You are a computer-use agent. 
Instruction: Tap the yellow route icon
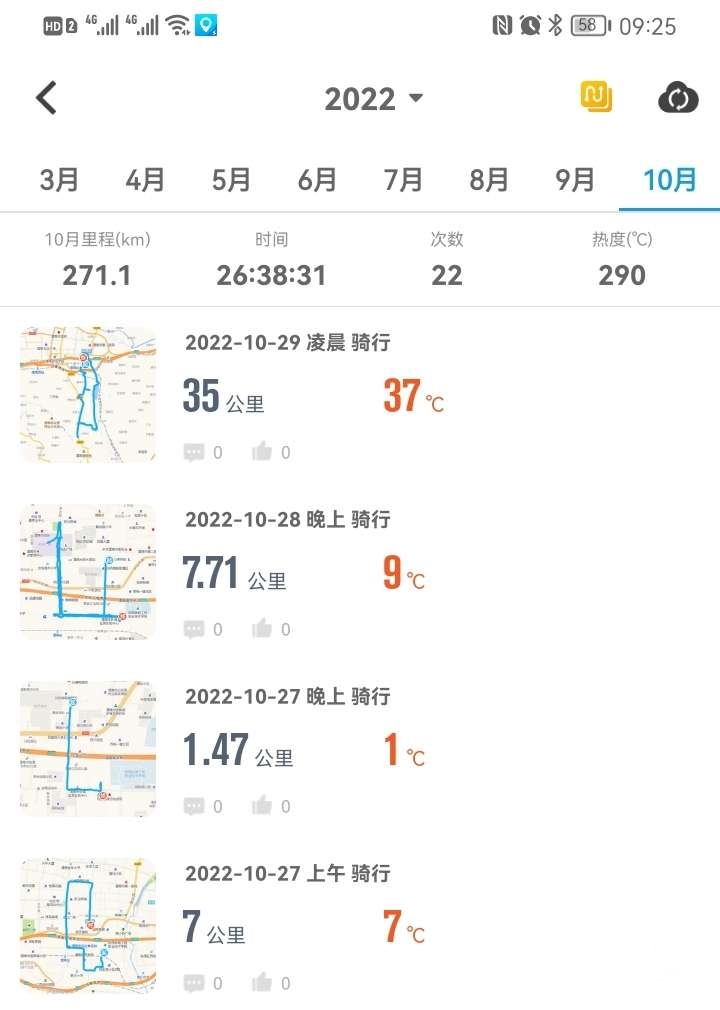point(596,97)
